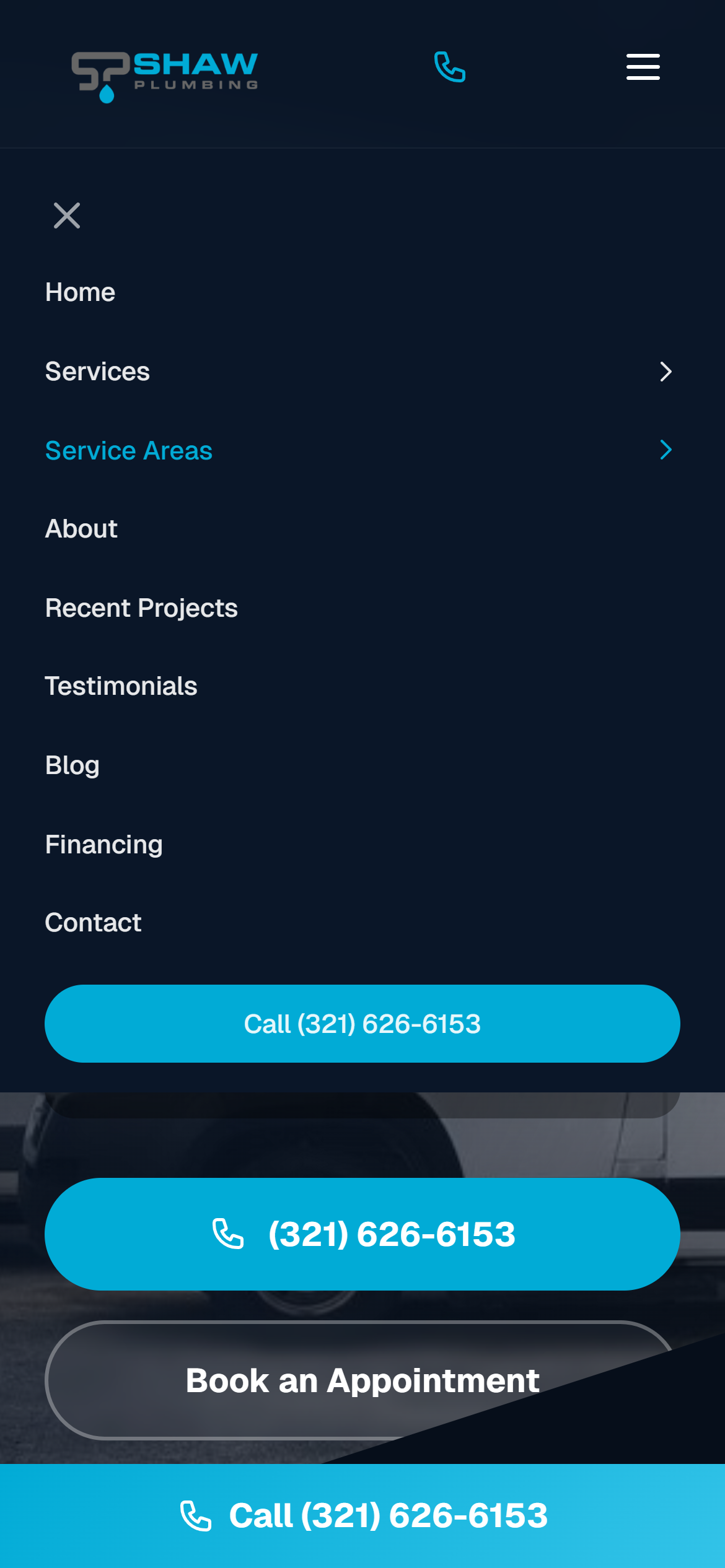The width and height of the screenshot is (725, 1568).
Task: Open the Financing page
Action: [x=103, y=843]
